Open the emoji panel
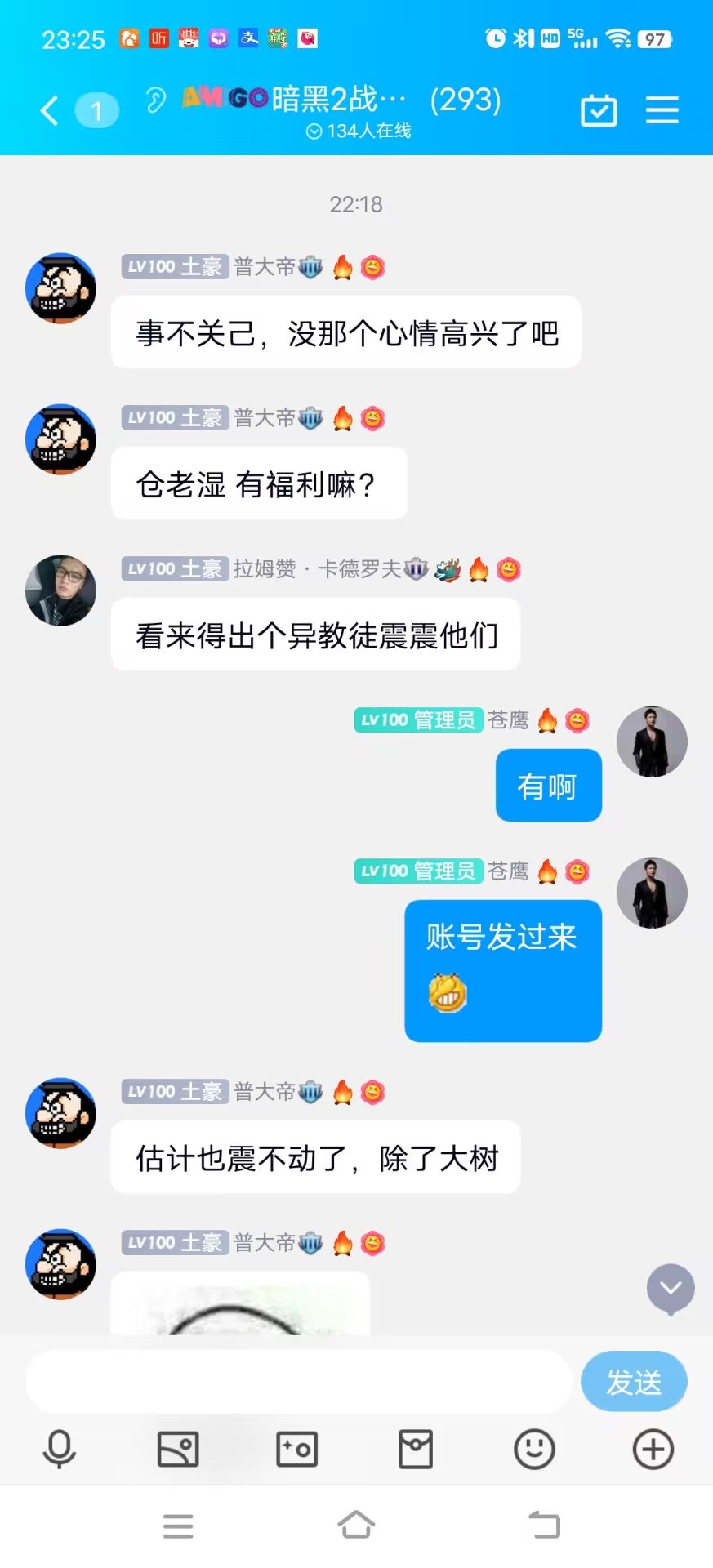 pyautogui.click(x=534, y=1450)
